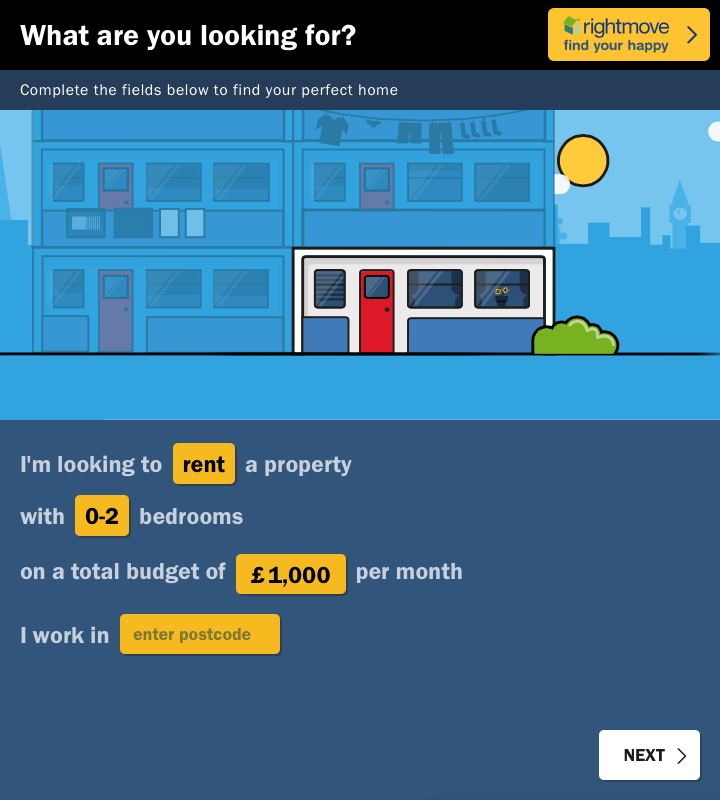Tap the enter postcode field
Screen dimensions: 720x800
pyautogui.click(x=200, y=634)
